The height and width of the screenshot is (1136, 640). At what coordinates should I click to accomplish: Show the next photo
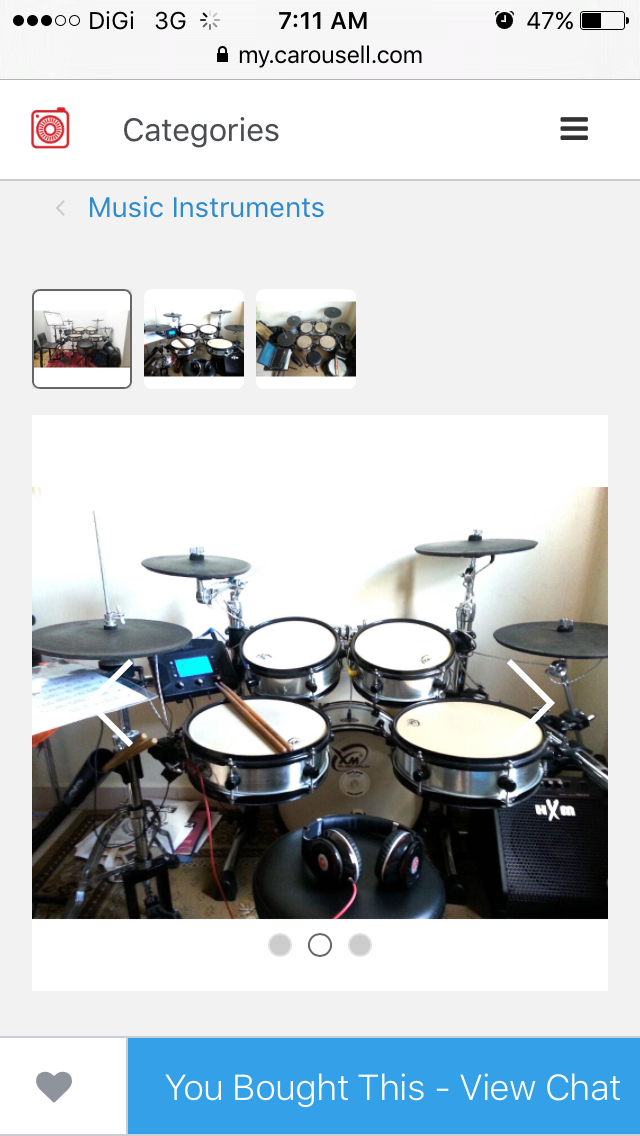(529, 702)
